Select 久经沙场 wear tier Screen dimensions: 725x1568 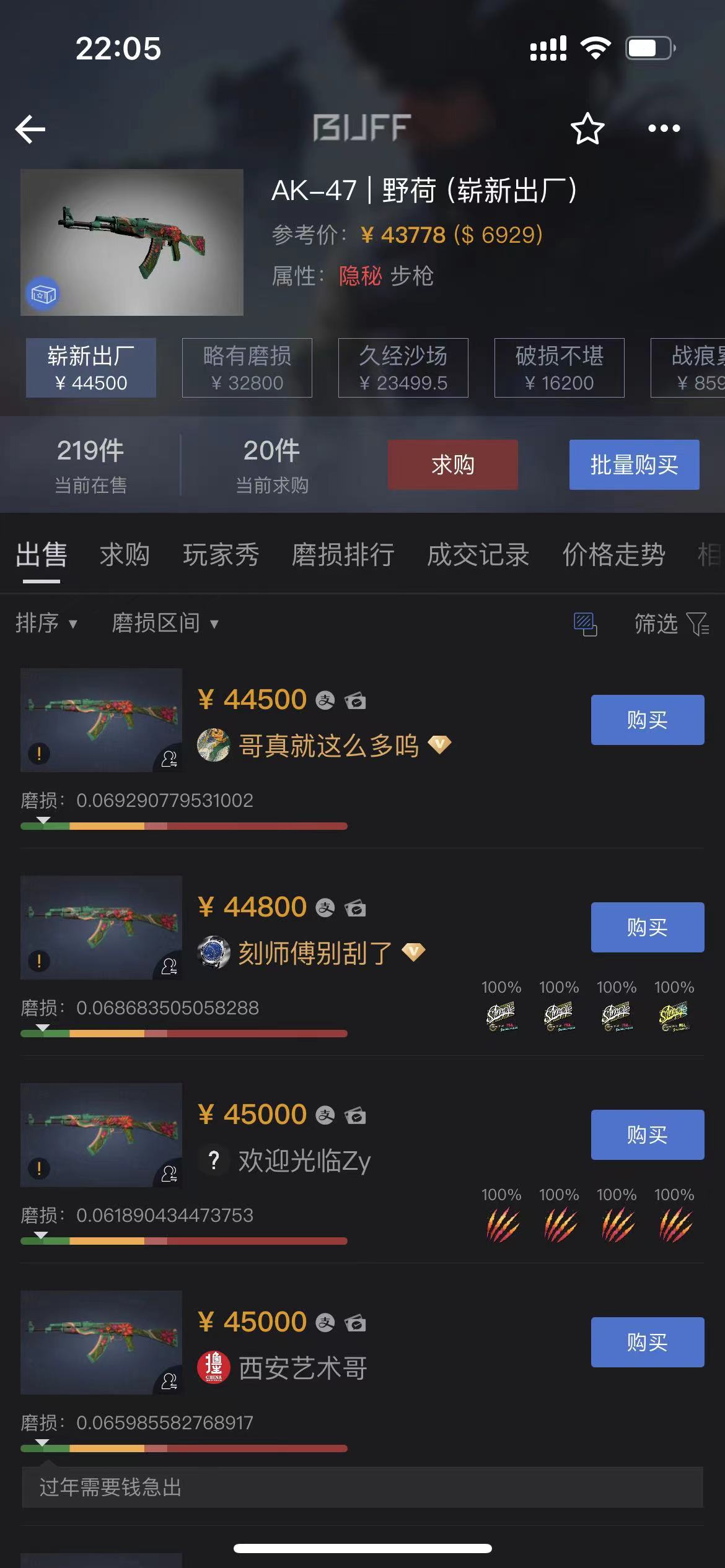[x=403, y=368]
